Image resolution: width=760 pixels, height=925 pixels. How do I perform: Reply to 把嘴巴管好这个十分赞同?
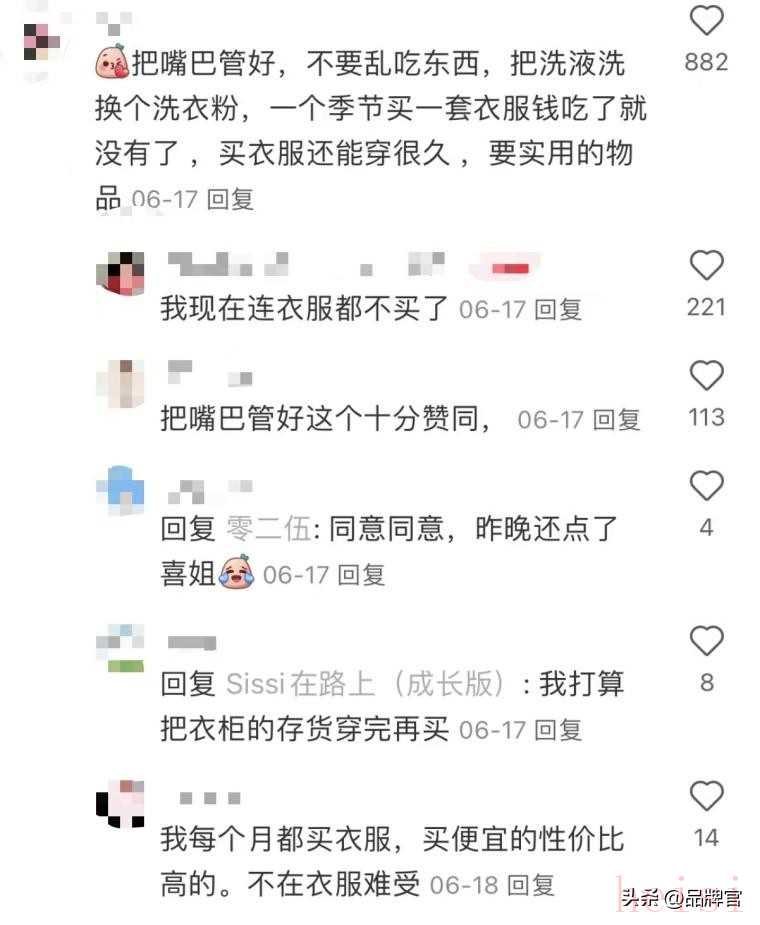616,420
